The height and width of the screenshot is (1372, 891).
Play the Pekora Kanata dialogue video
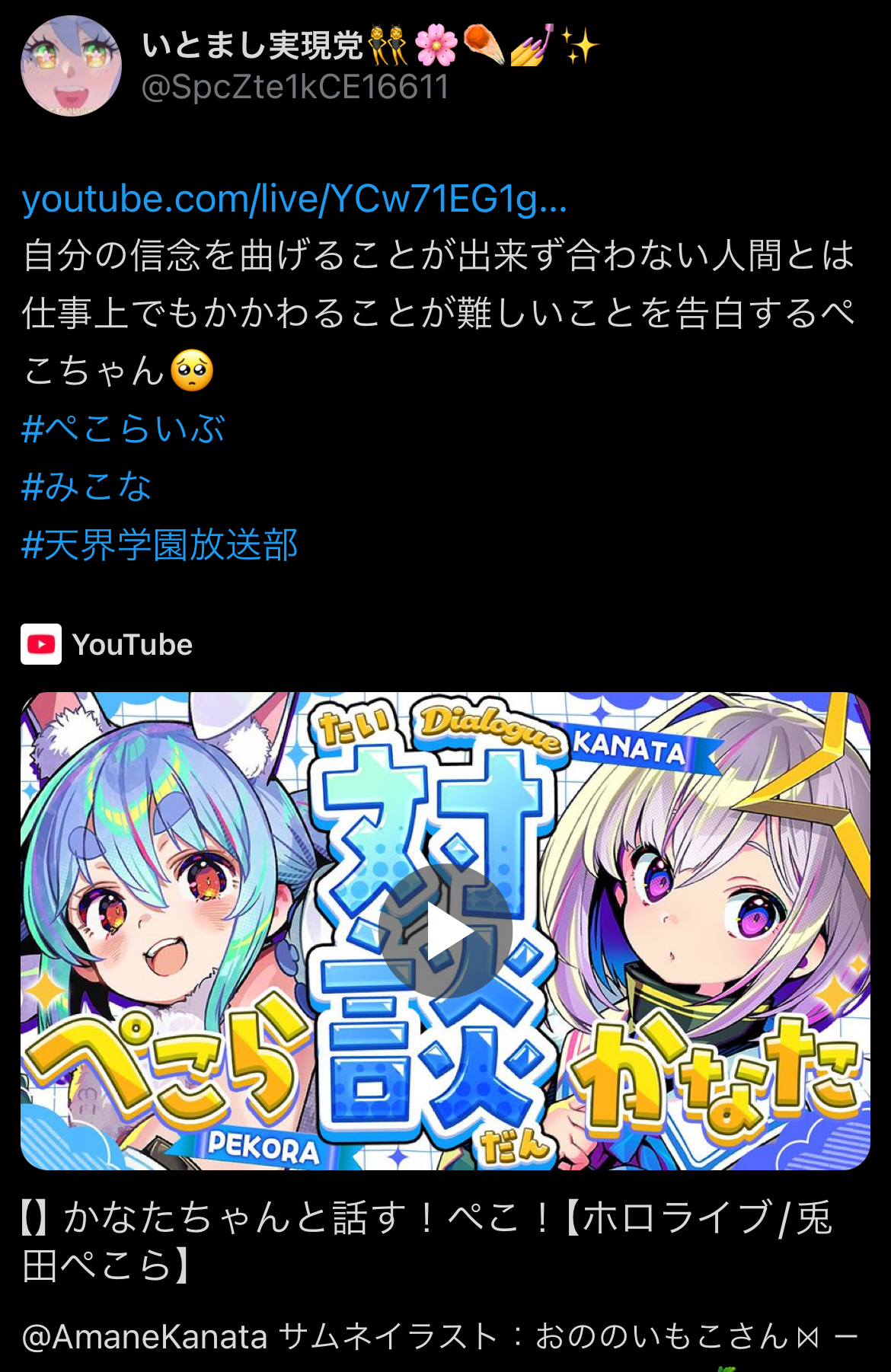coord(445,931)
